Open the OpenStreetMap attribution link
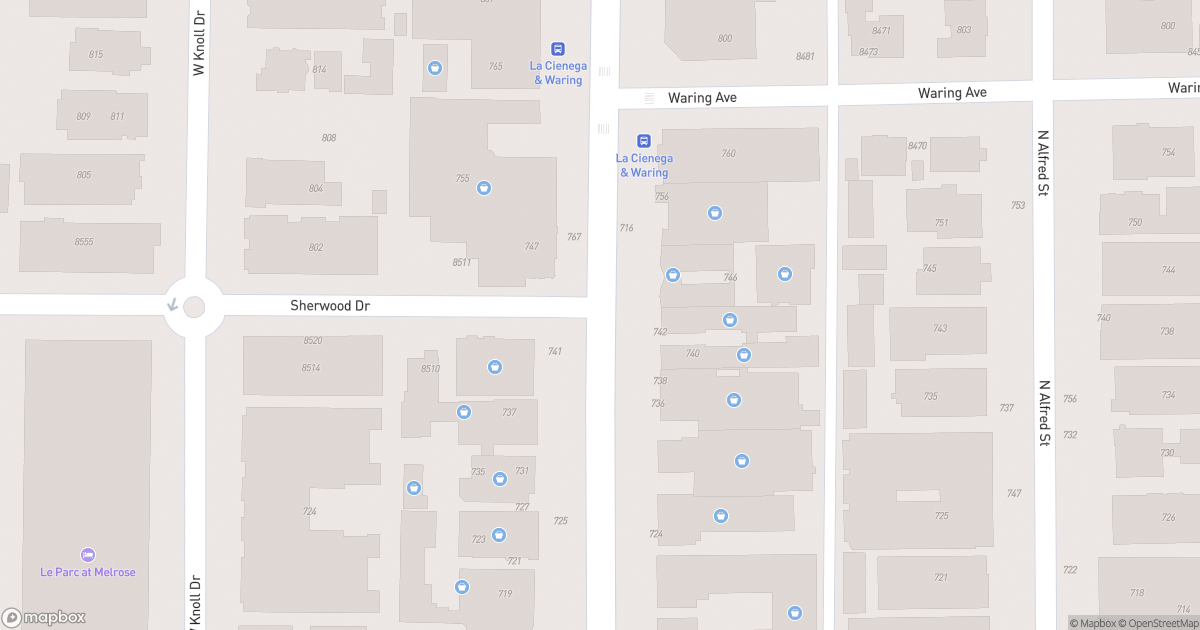This screenshot has height=630, width=1200. pyautogui.click(x=1161, y=623)
